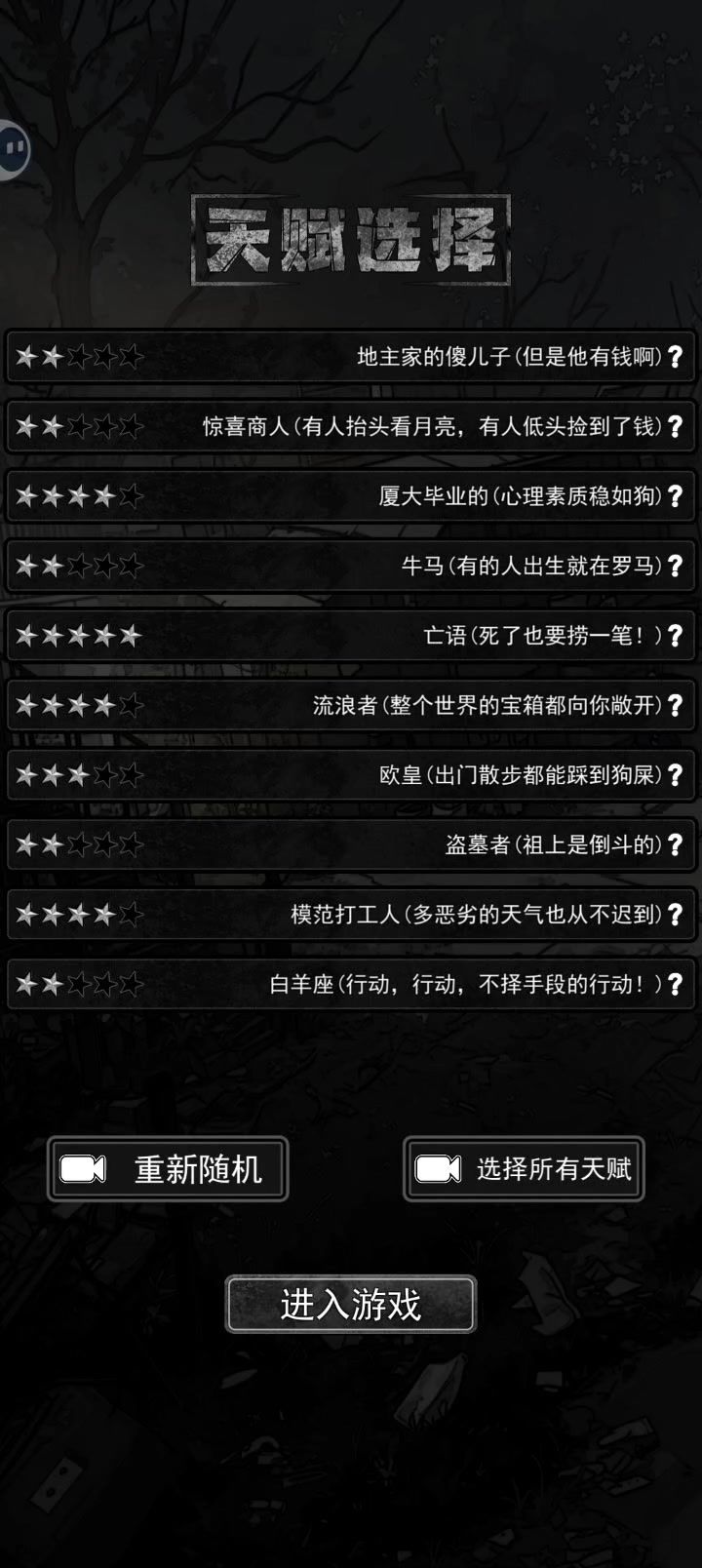Show details for the 欧皇 talent question mark

tap(676, 775)
